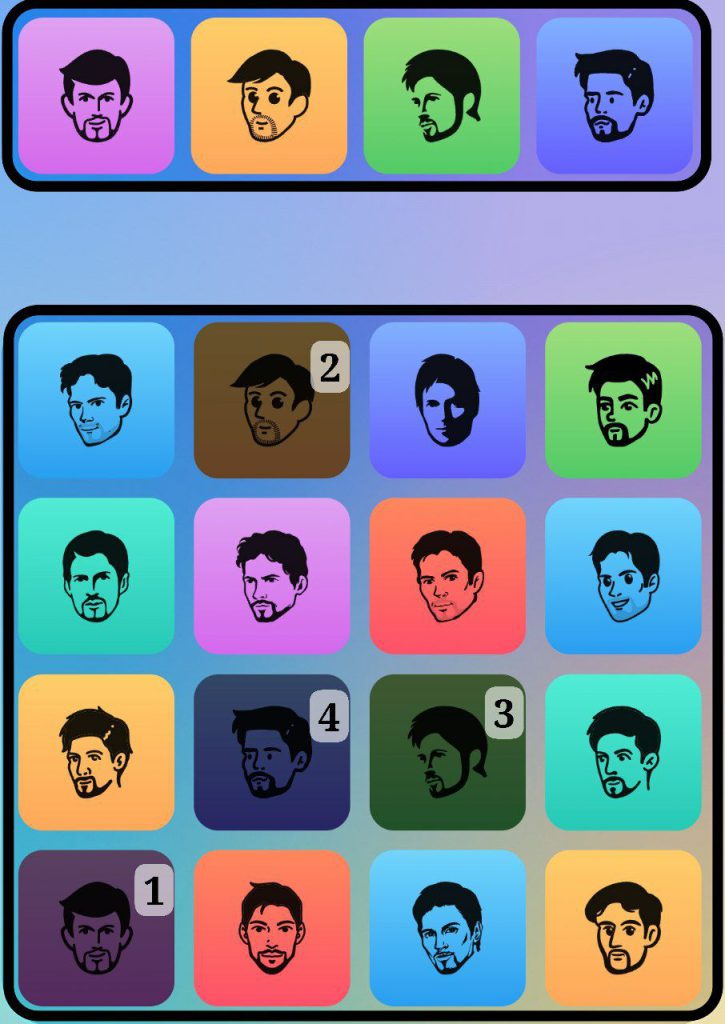Pick the violet tile with half-shadowed face
This screenshot has width=725, height=1024.
447,400
